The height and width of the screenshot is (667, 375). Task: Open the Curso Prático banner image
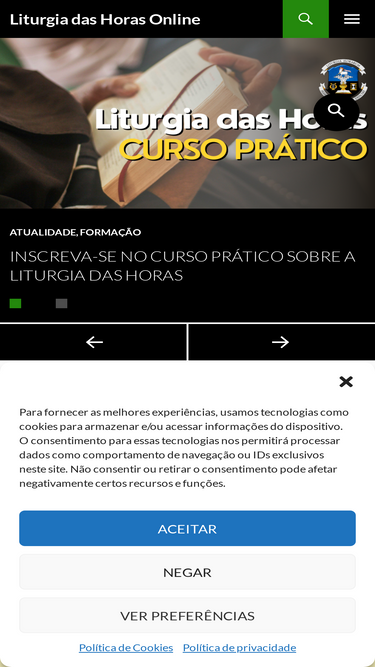[x=188, y=123]
